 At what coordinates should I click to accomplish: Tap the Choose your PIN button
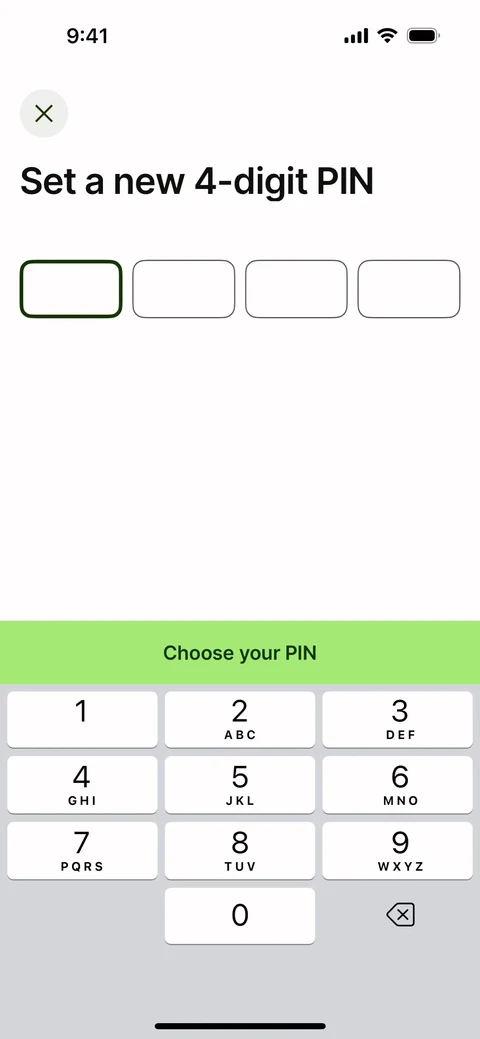coord(240,653)
